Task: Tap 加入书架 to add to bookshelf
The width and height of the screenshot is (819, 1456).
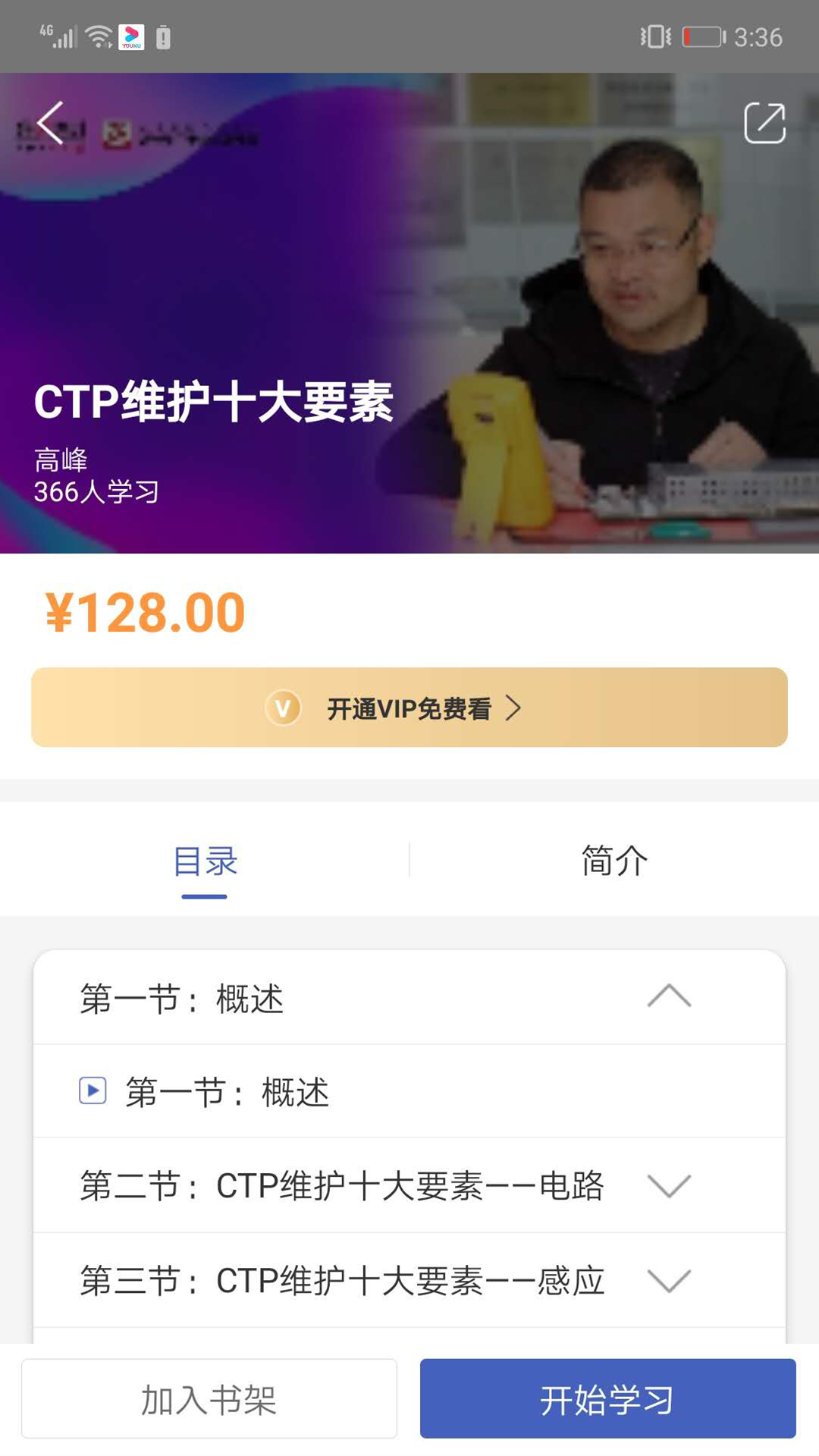Action: (x=209, y=1399)
